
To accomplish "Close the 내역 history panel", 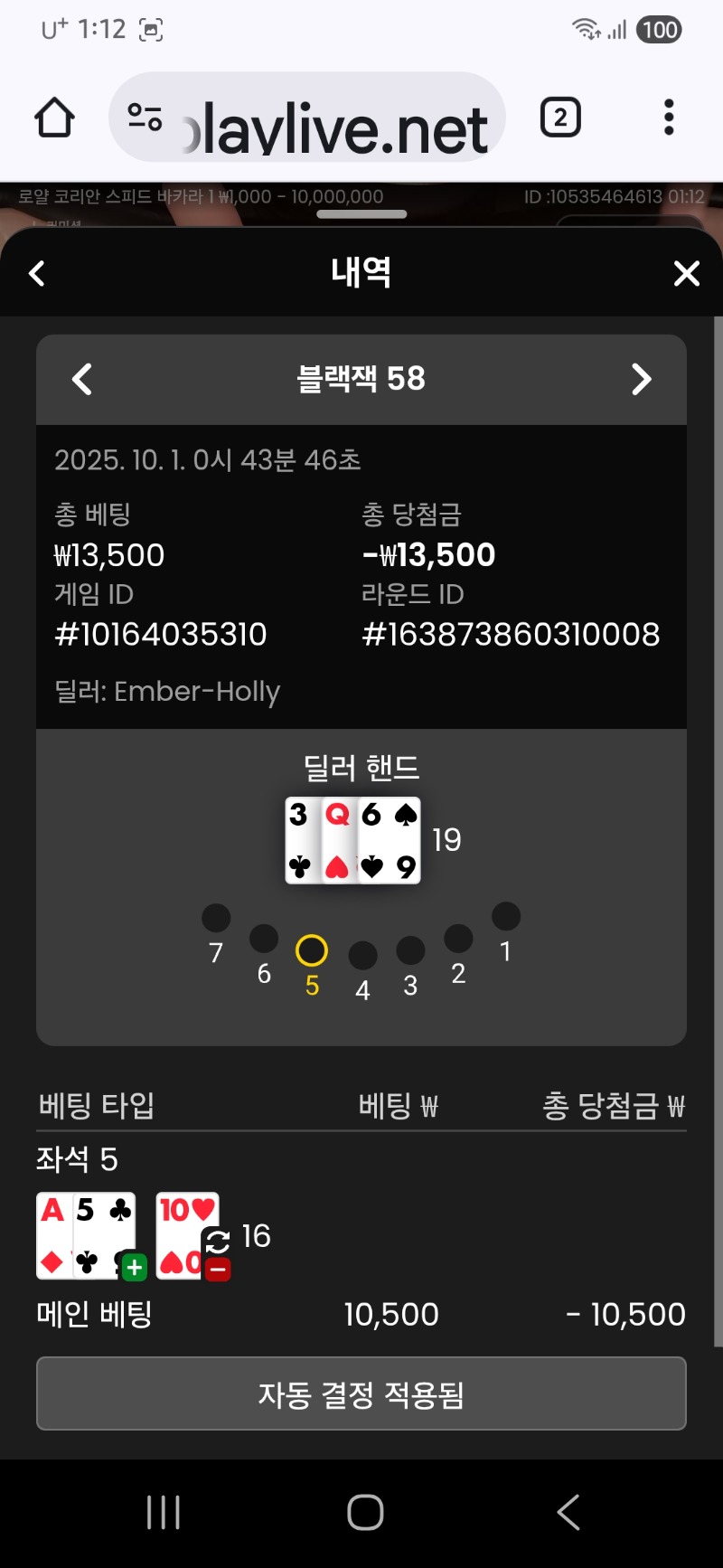I will (687, 273).
